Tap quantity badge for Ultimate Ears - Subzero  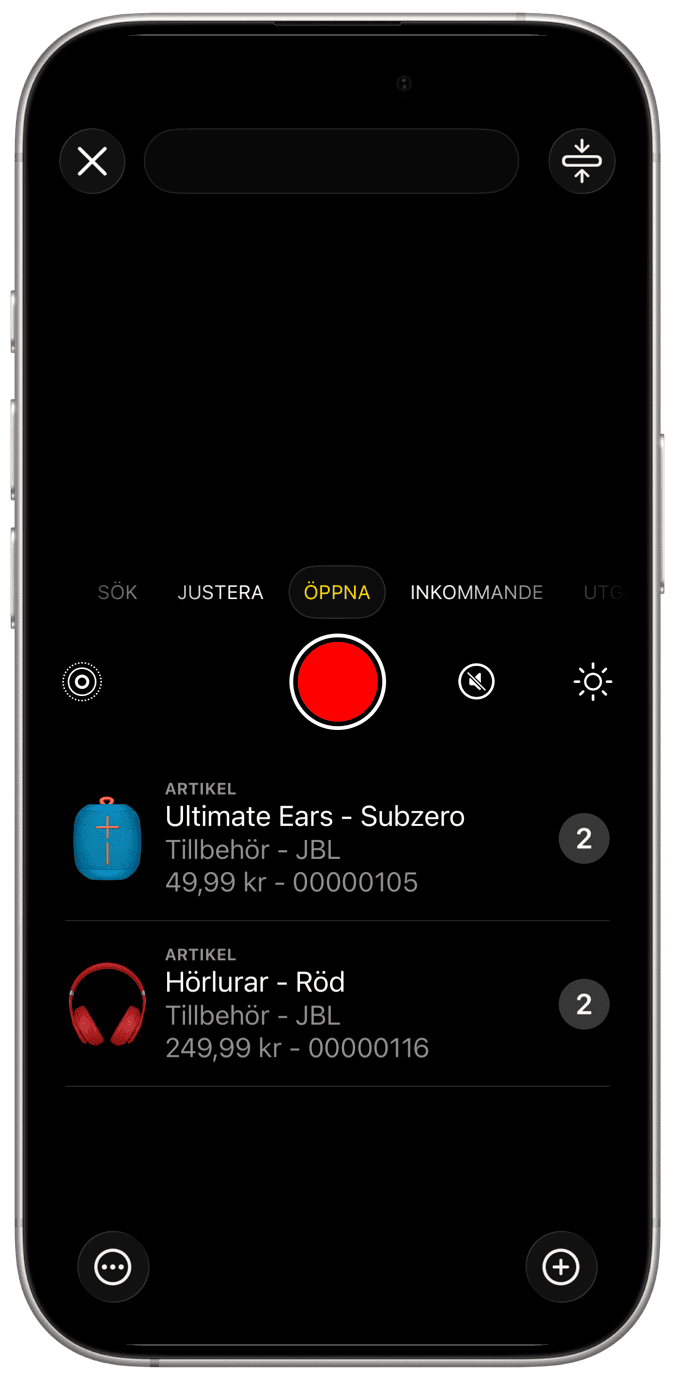tap(584, 838)
